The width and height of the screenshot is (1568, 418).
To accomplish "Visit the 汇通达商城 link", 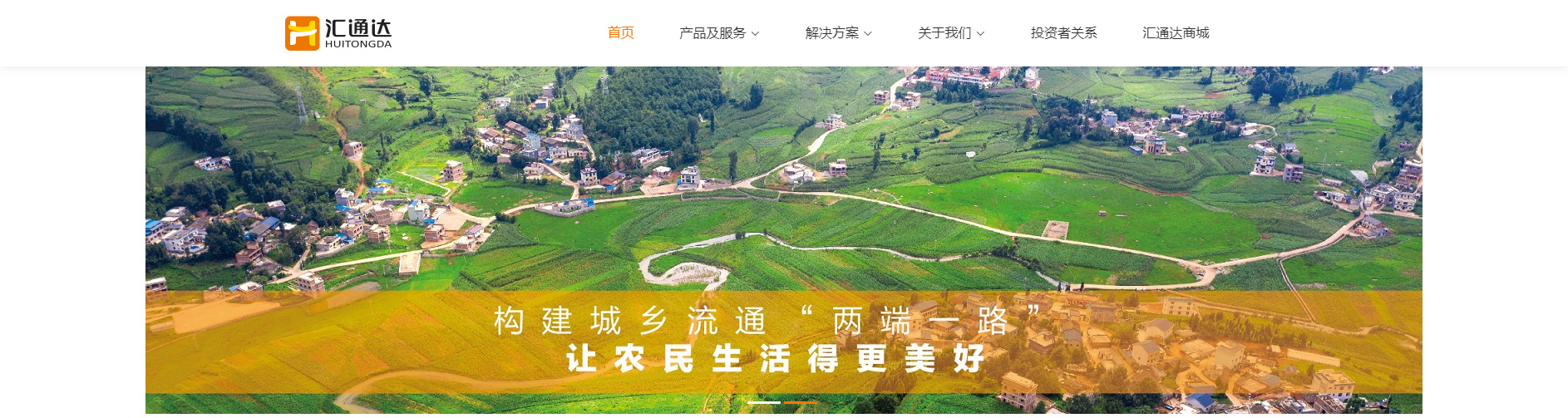I will [x=1175, y=33].
